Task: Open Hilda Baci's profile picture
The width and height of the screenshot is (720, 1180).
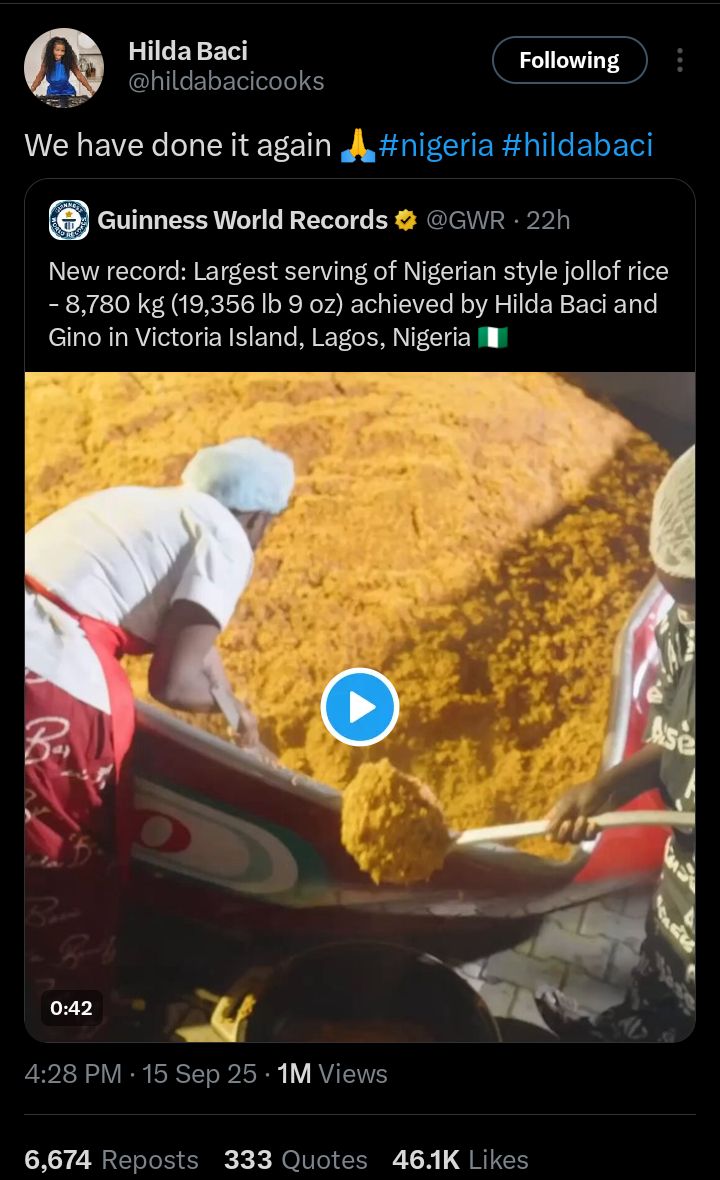Action: pos(64,67)
